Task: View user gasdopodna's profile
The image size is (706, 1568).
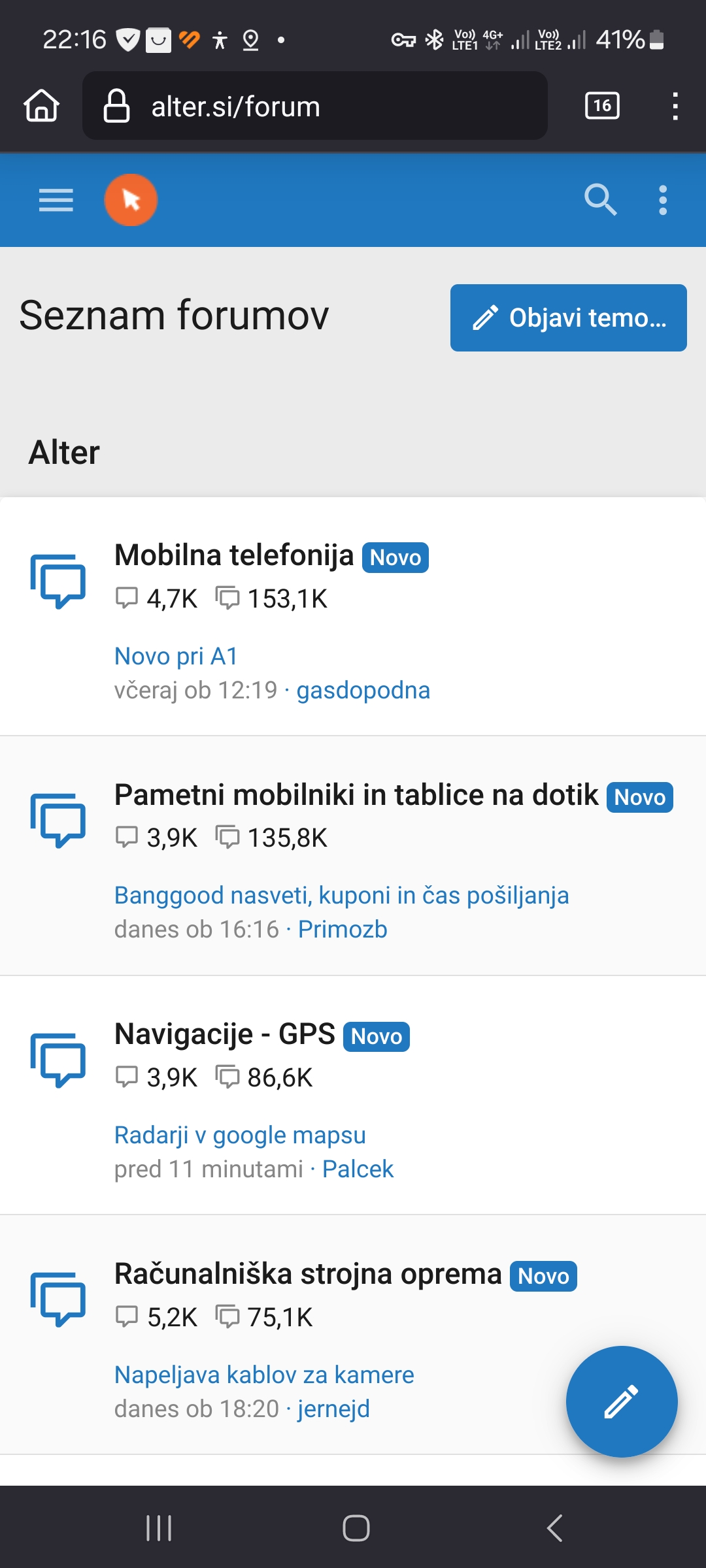Action: [363, 691]
